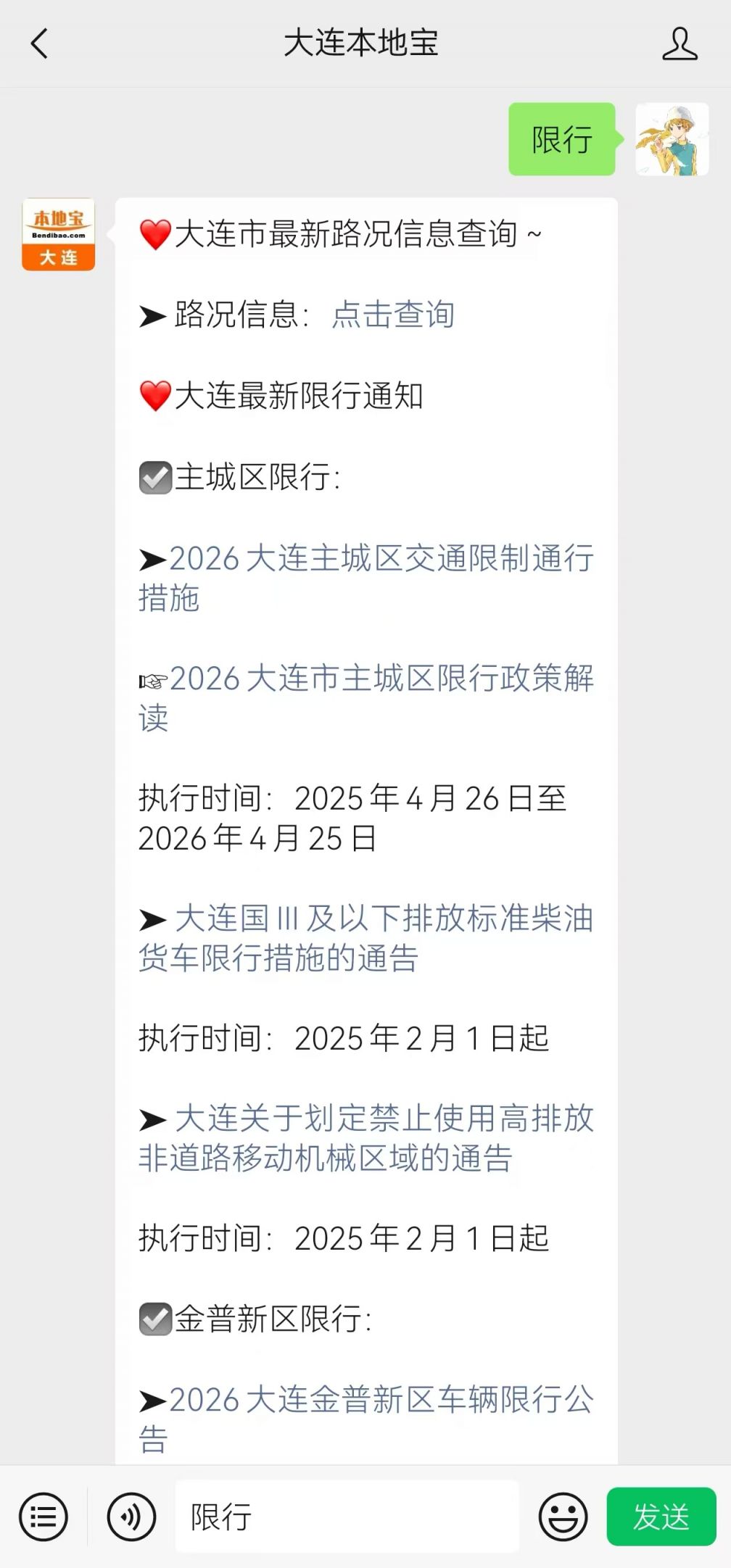Open the contact profile icon top right

679,43
